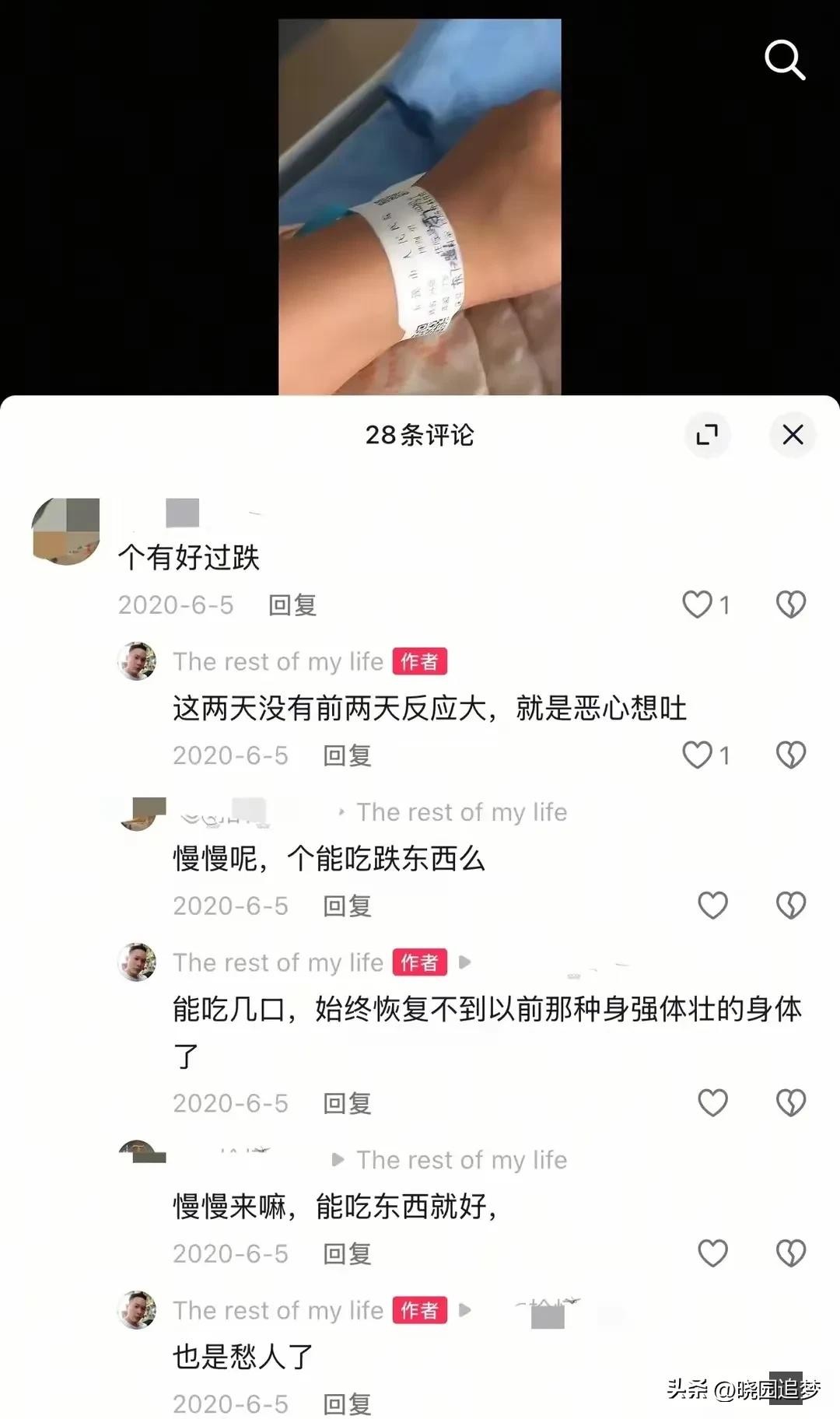Open search with the magnifier icon
Screen dimensions: 840x1419
coord(784,61)
